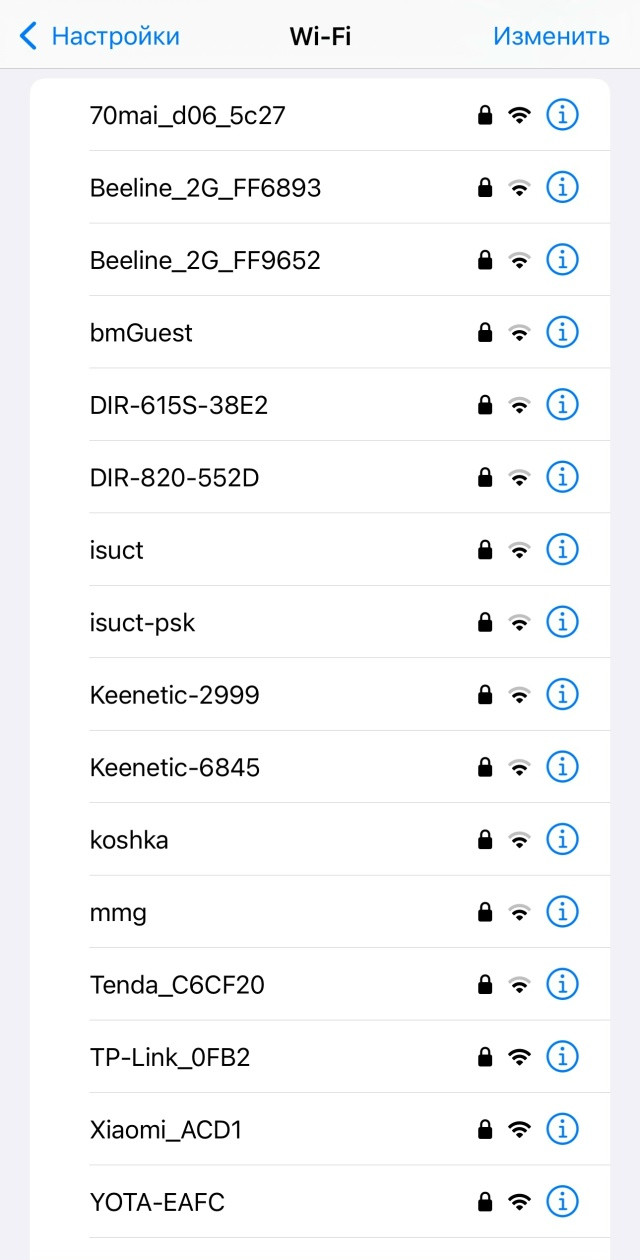Open details icon next to mmg
This screenshot has height=1260, width=640.
(x=563, y=912)
